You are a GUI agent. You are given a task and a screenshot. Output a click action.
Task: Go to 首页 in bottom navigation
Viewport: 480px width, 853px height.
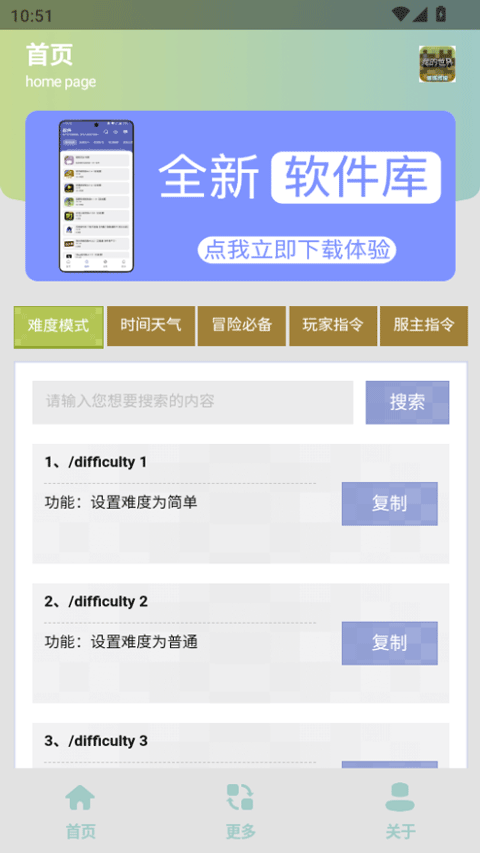81,811
